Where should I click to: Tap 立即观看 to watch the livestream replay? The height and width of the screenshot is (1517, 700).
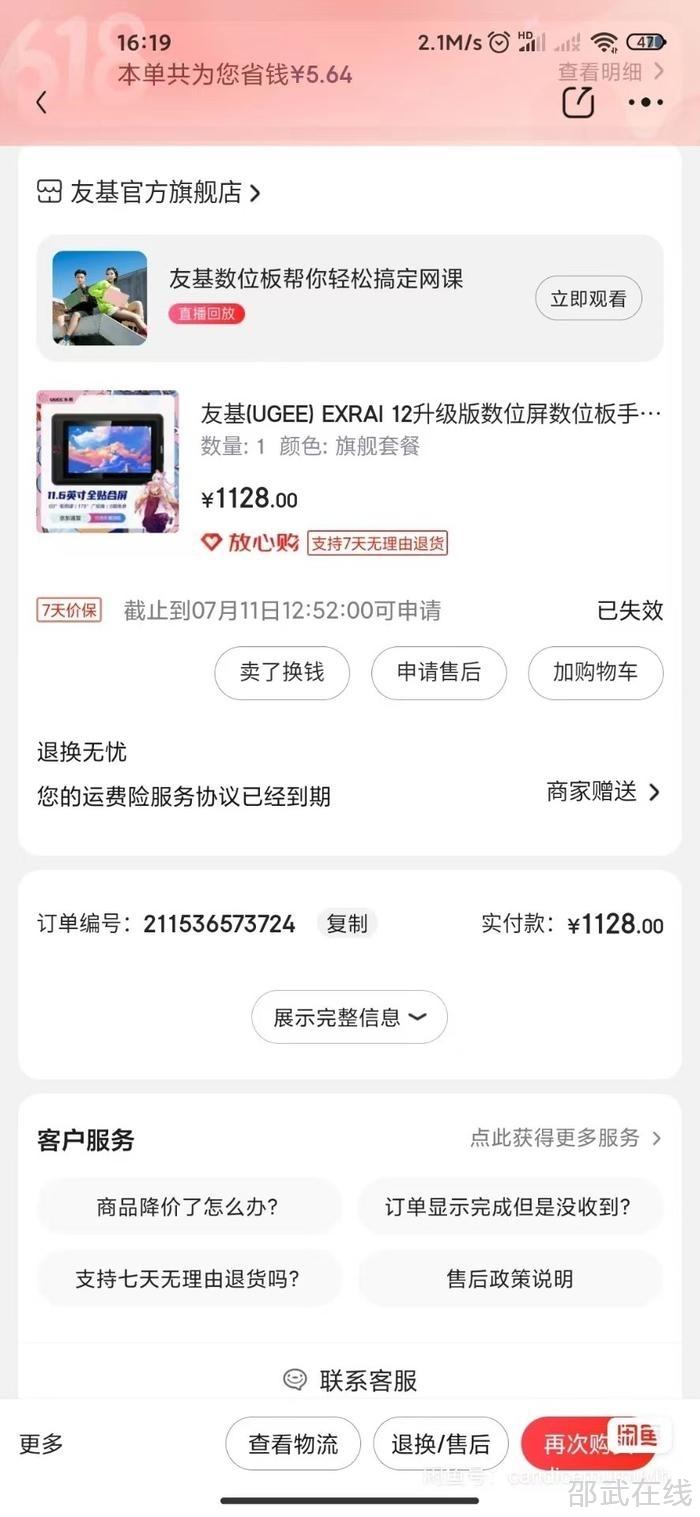tap(588, 298)
